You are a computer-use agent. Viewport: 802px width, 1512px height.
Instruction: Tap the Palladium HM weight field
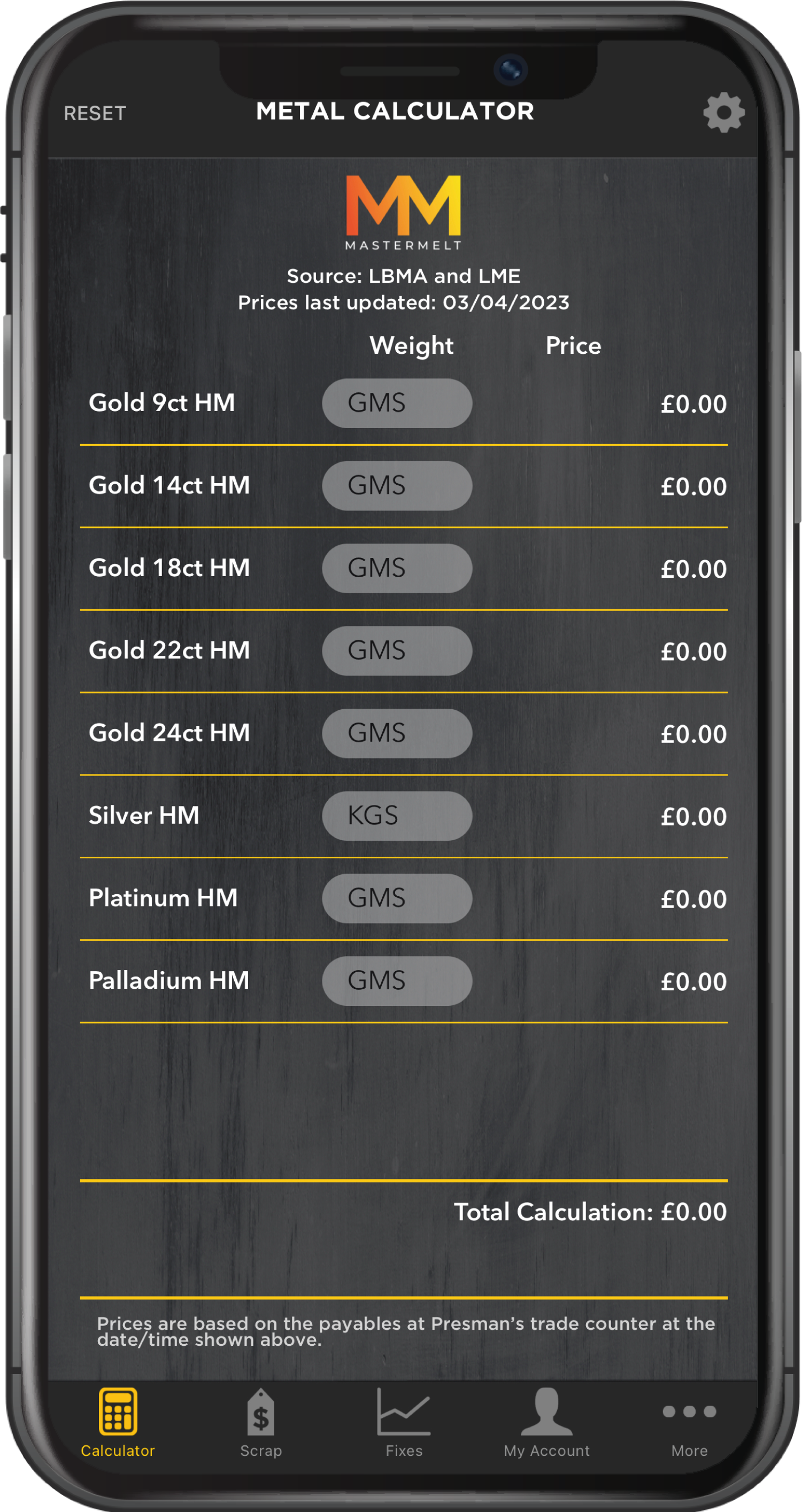pyautogui.click(x=397, y=981)
